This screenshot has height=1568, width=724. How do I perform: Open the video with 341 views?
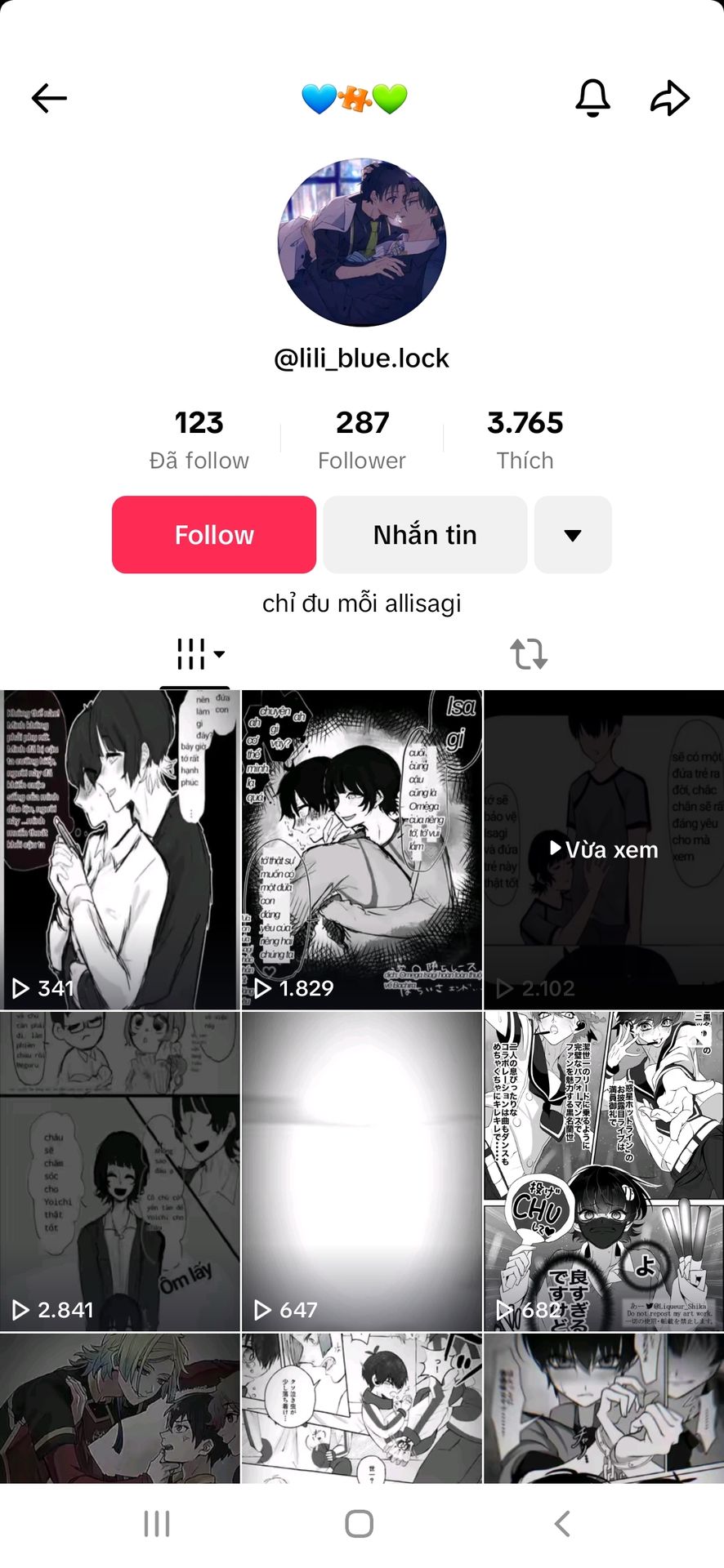point(120,849)
